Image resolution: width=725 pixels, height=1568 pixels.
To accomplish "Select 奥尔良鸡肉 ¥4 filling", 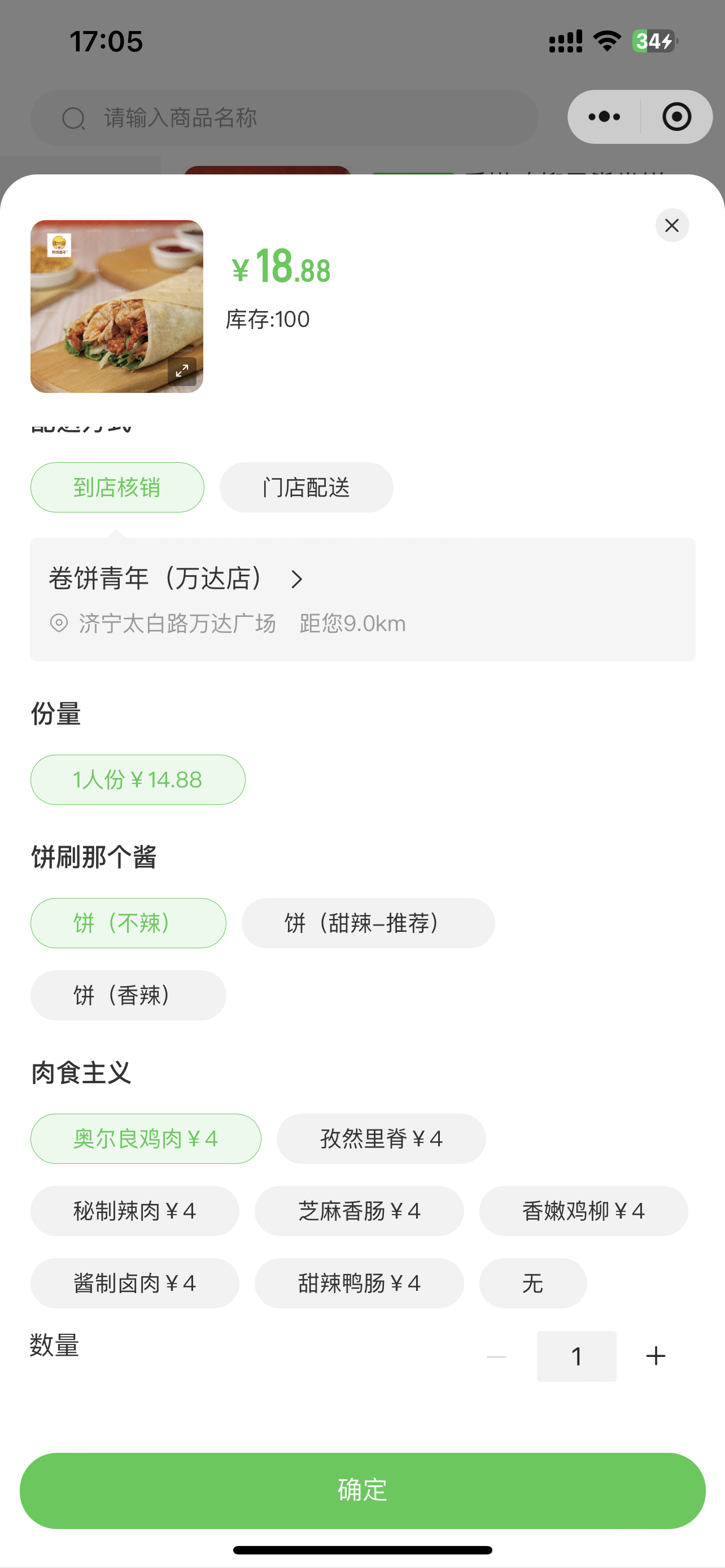I will tap(146, 1139).
